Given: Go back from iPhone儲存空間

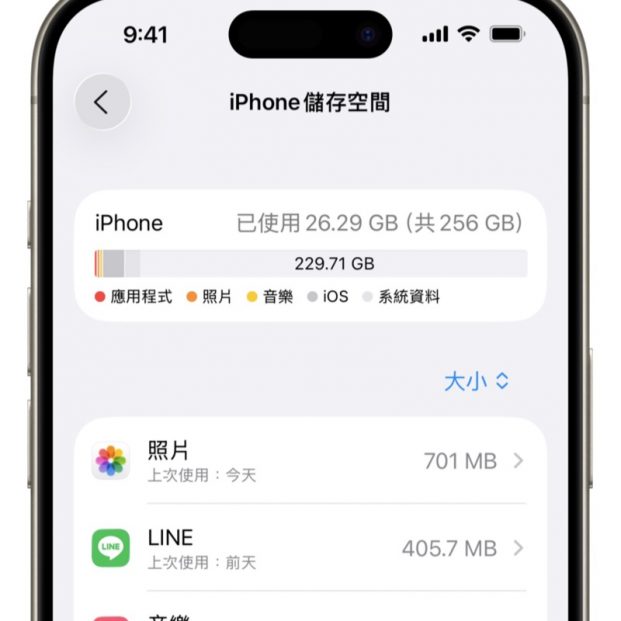Looking at the screenshot, I should point(102,102).
